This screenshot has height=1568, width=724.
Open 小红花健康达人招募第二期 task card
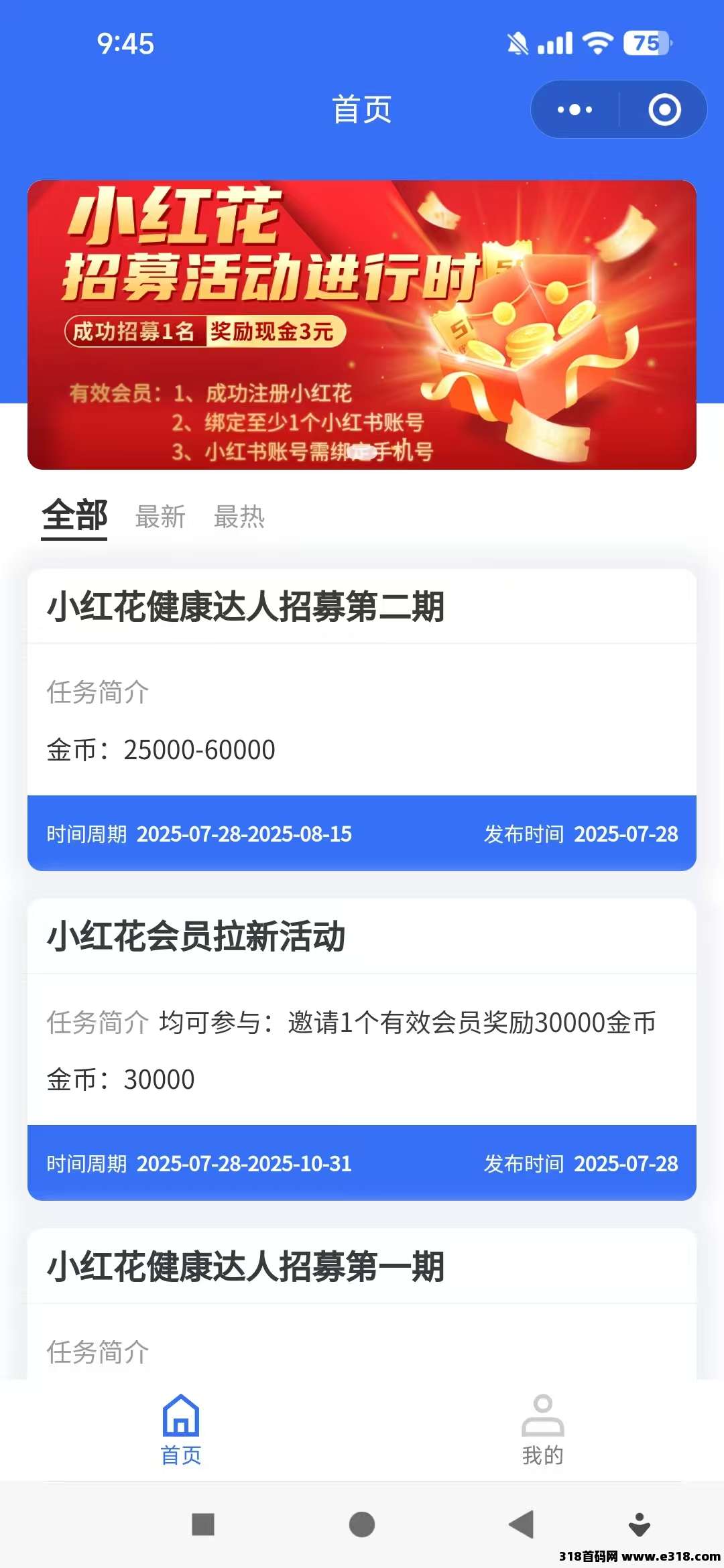tap(362, 717)
